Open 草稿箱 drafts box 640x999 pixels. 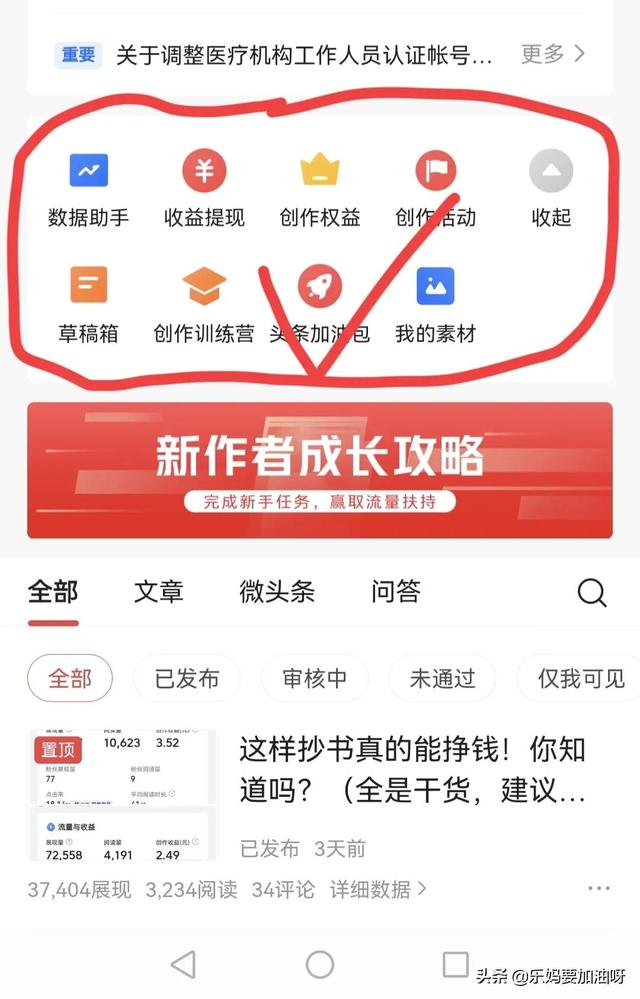point(88,304)
